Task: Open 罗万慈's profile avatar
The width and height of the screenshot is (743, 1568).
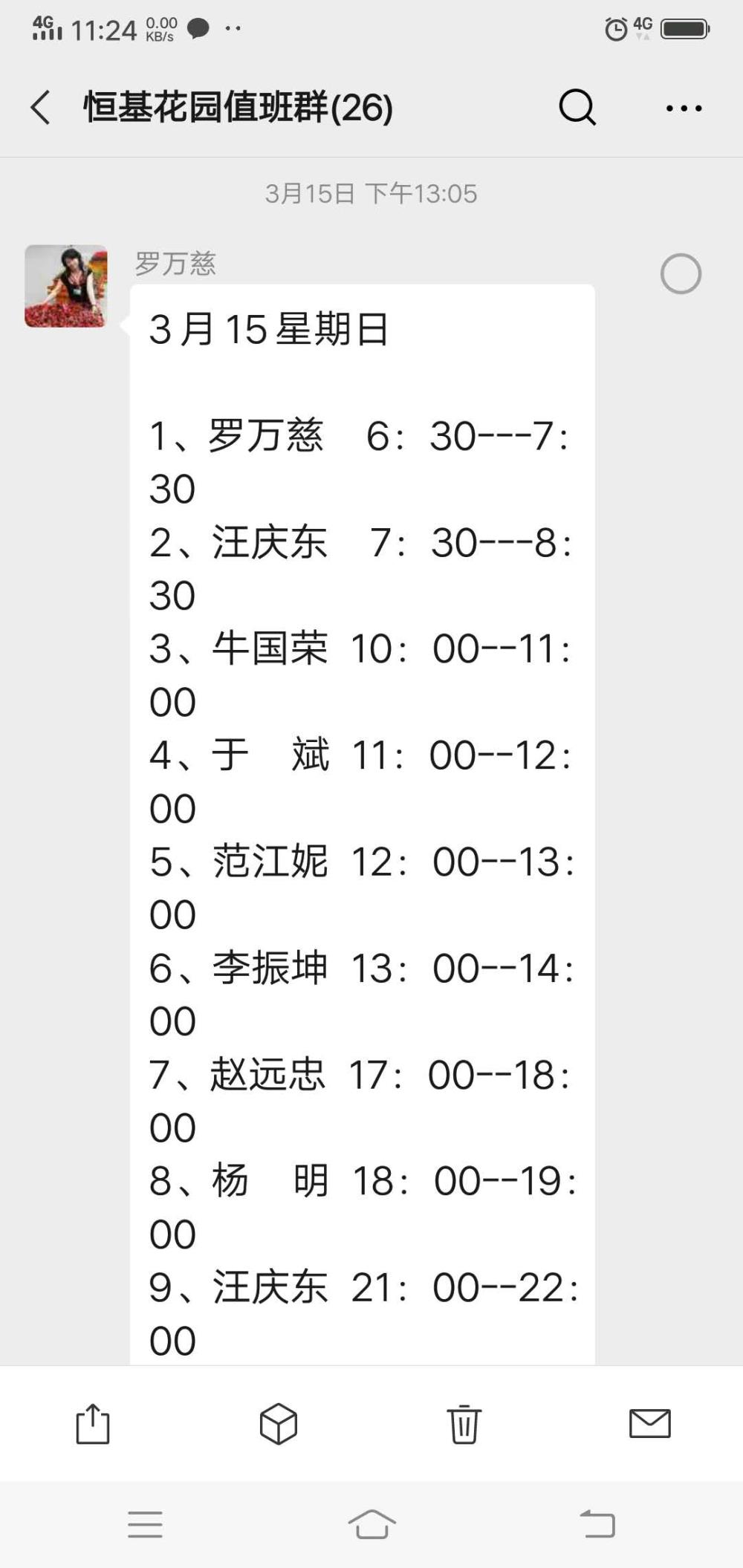Action: point(66,286)
